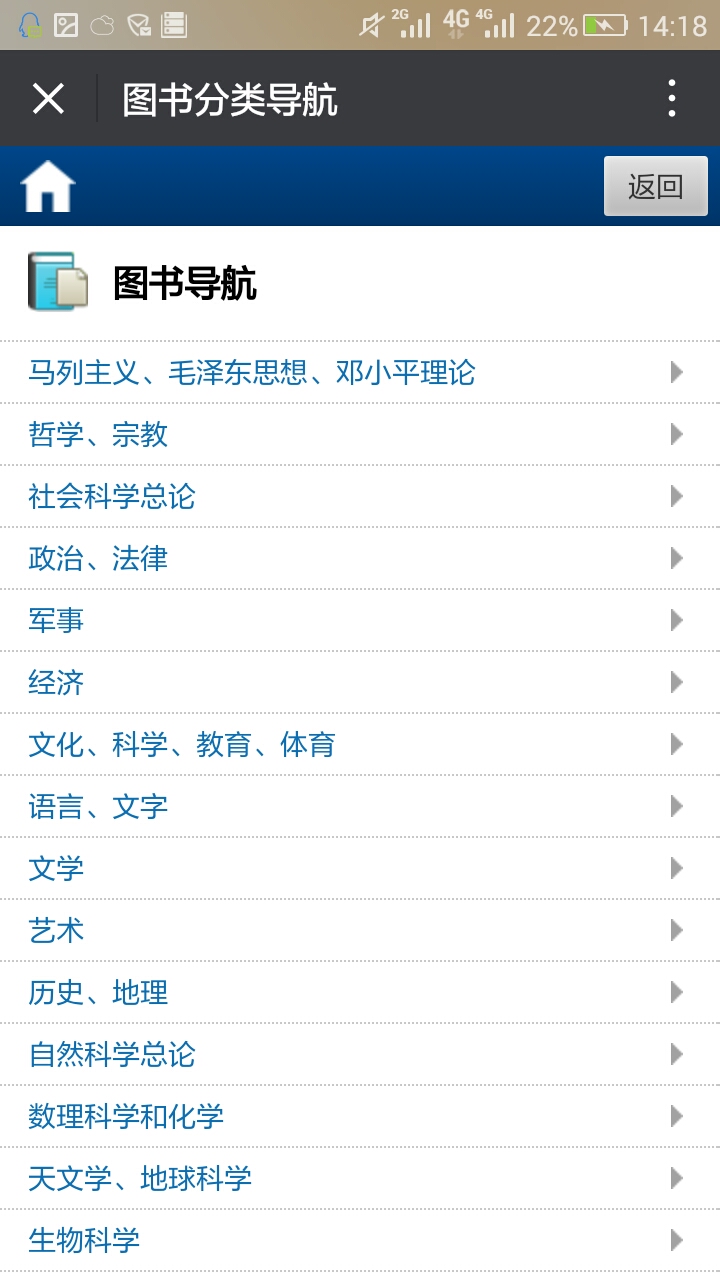Image resolution: width=720 pixels, height=1280 pixels.
Task: Open the 生物科学 category
Action: (x=84, y=1241)
